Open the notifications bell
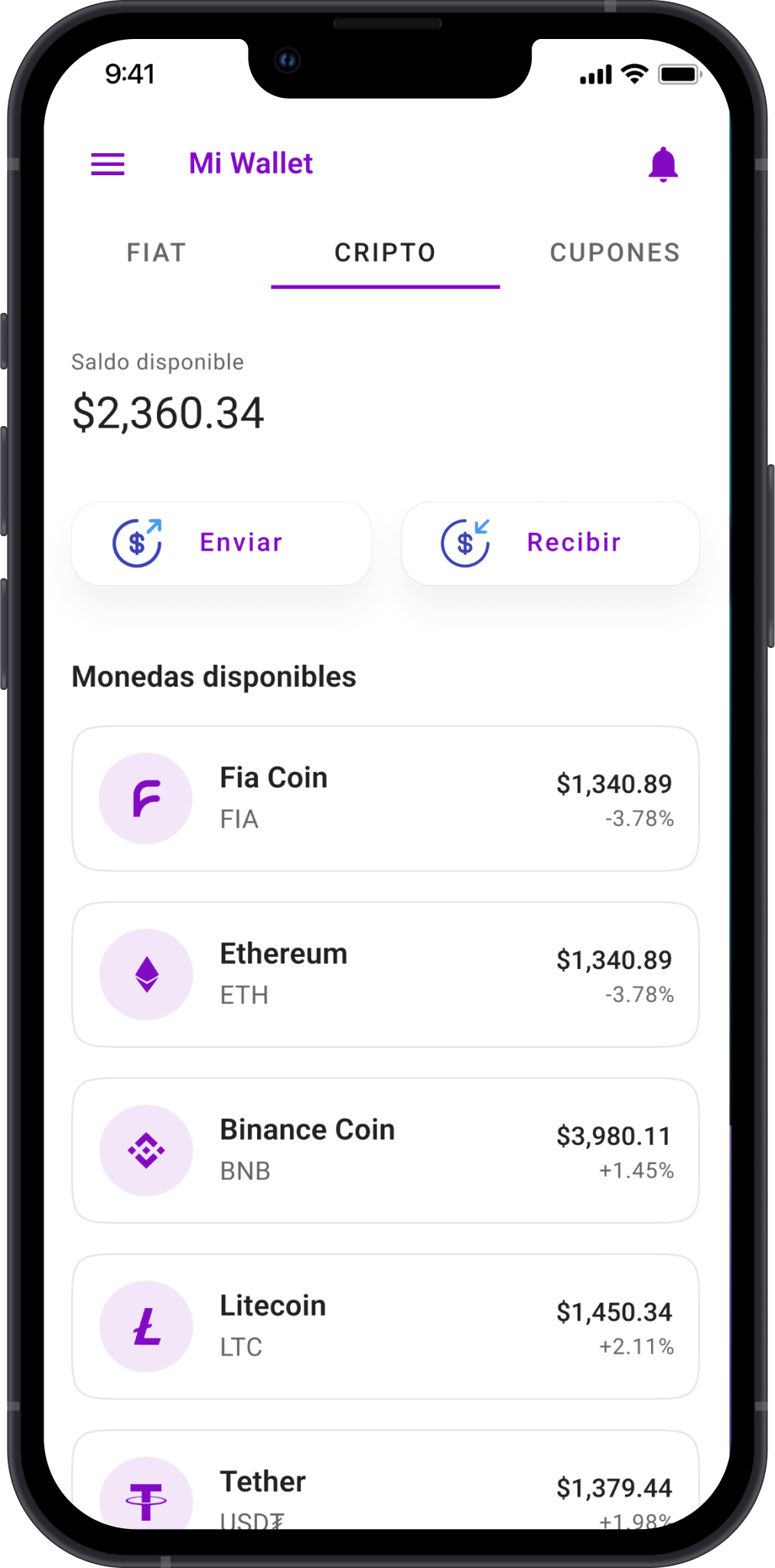The image size is (775, 1568). click(x=663, y=164)
